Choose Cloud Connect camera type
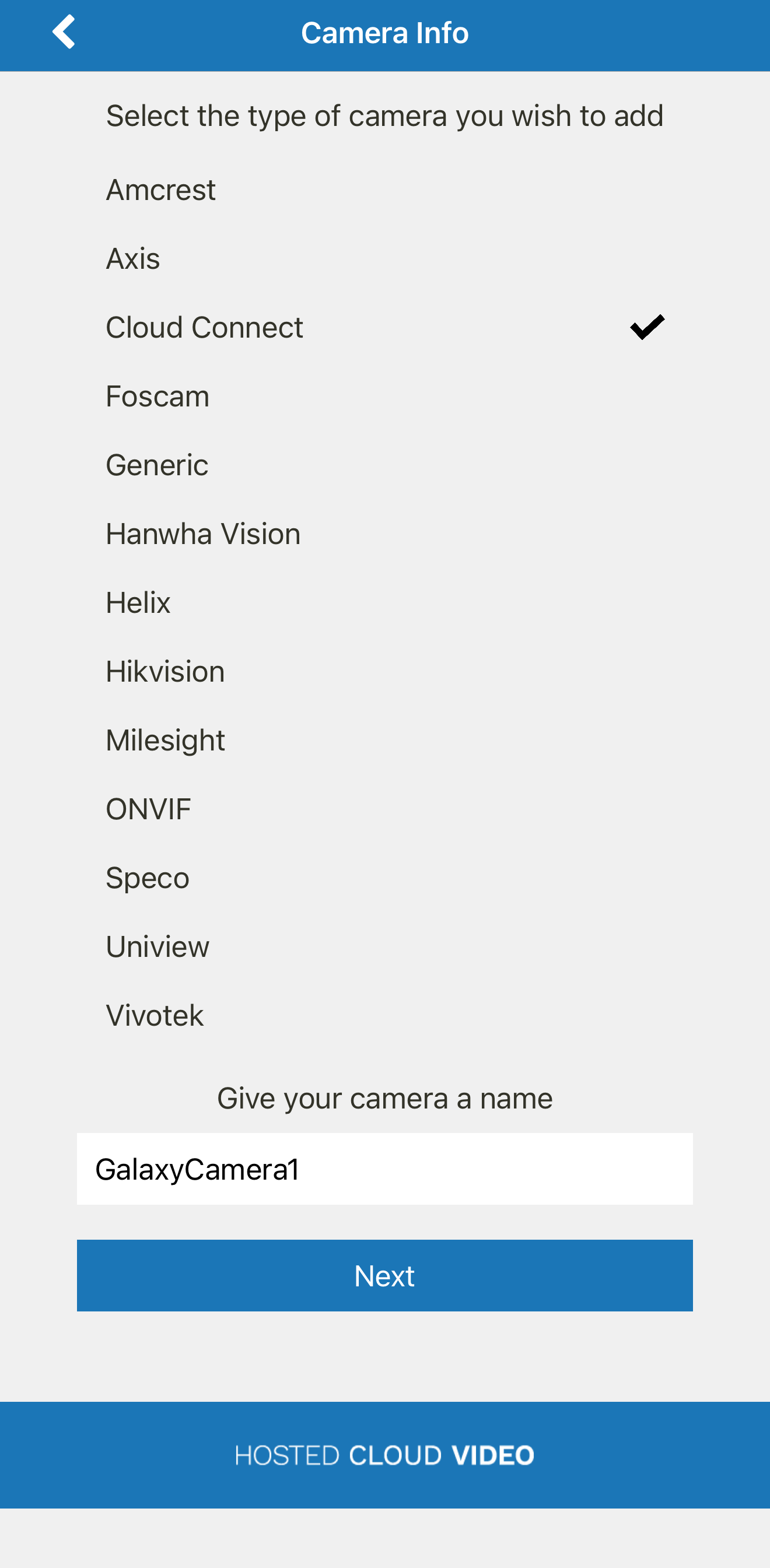Image resolution: width=770 pixels, height=1568 pixels. [x=204, y=327]
